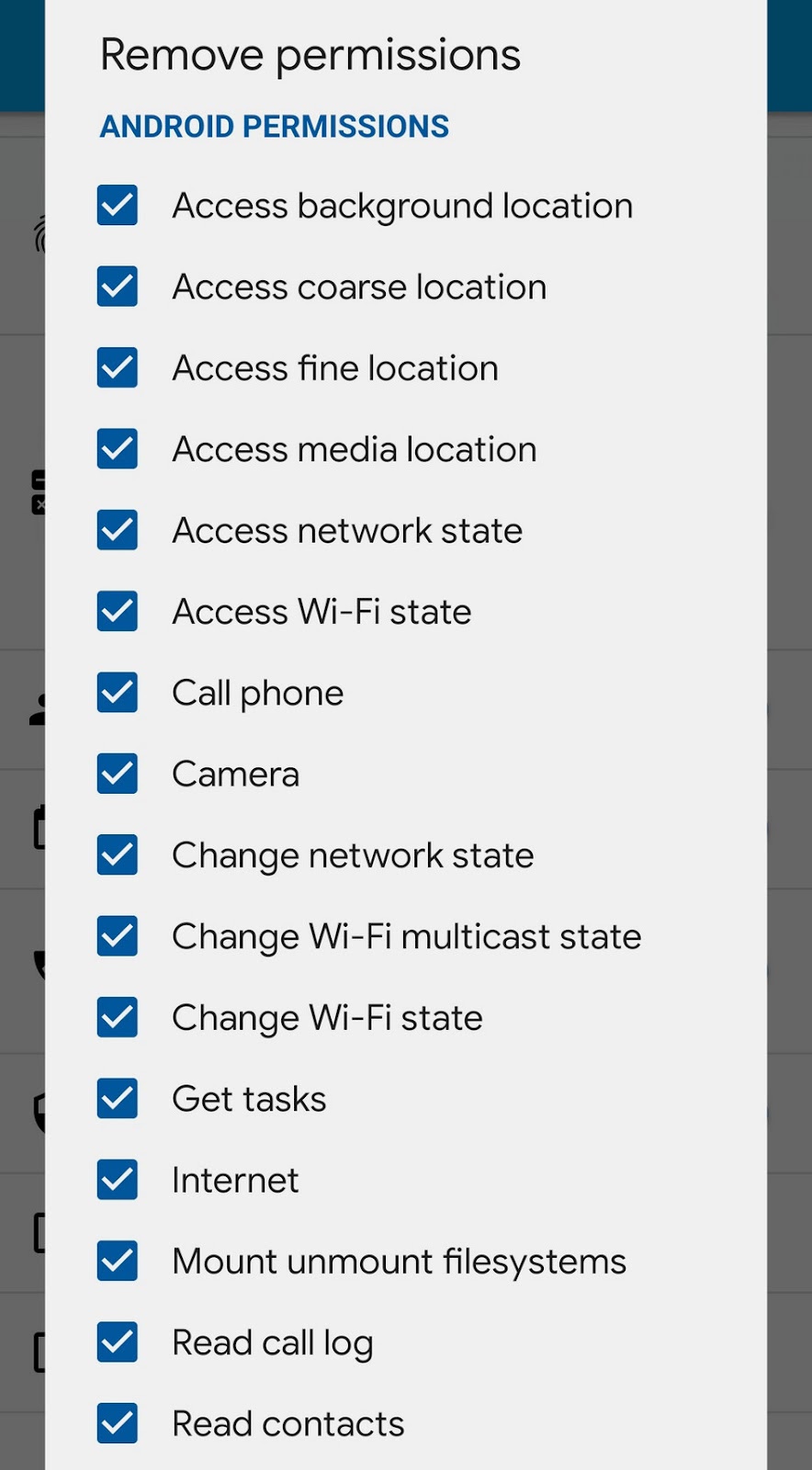Deselect Change Wi-Fi multicast state
The width and height of the screenshot is (812, 1470).
pos(118,936)
